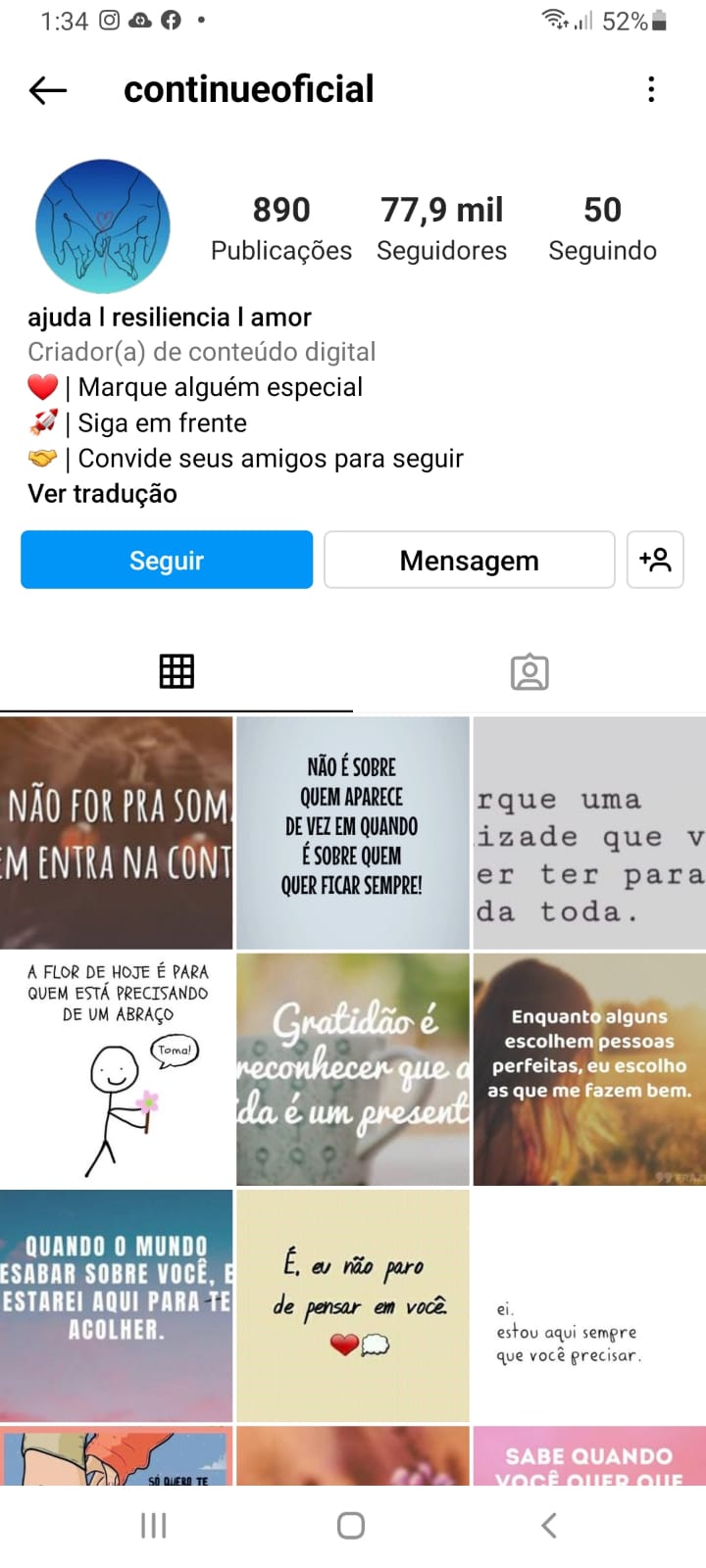Switch to the tagged photos tab
706x1568 pixels.
point(529,671)
